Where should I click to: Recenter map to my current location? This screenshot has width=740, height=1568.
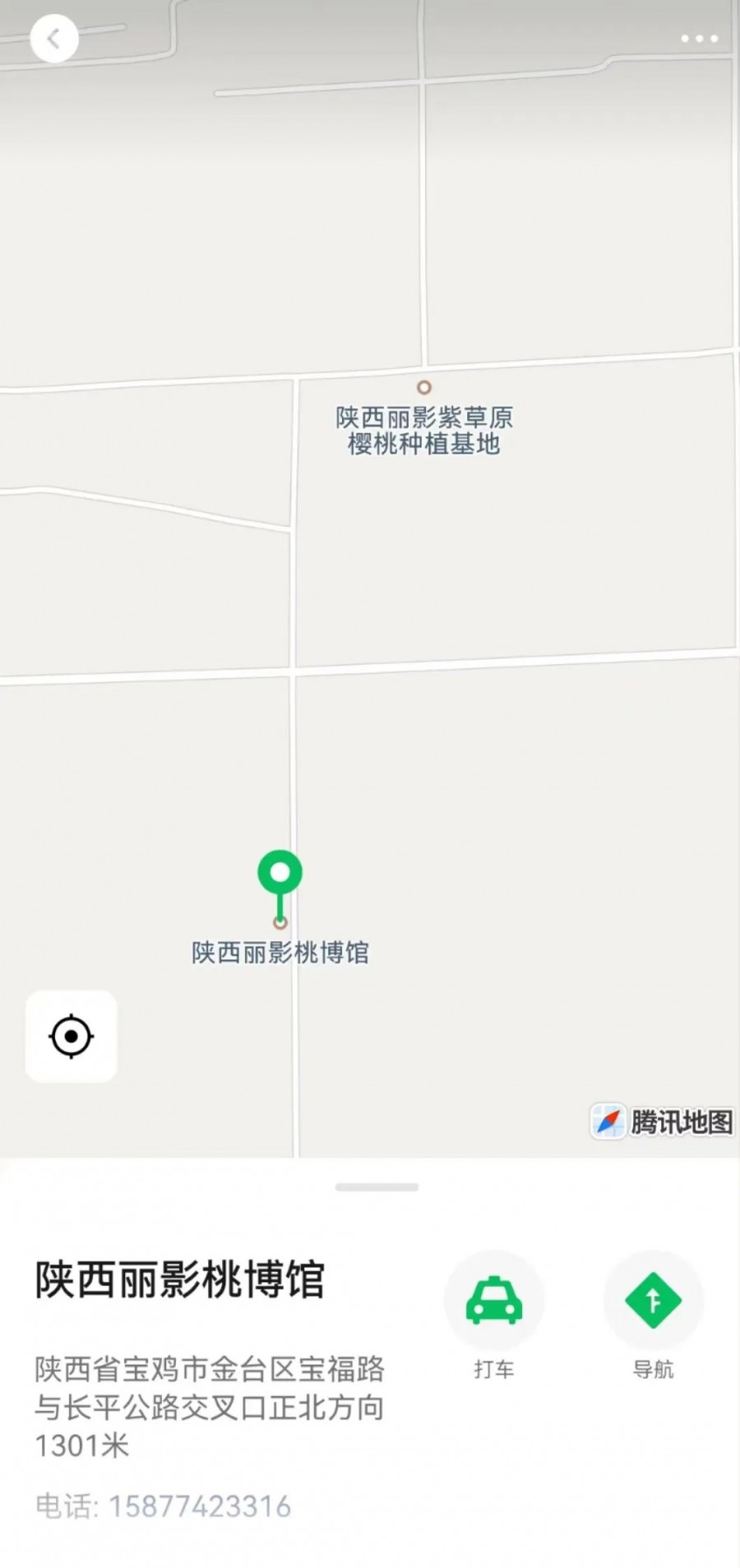coord(72,1036)
